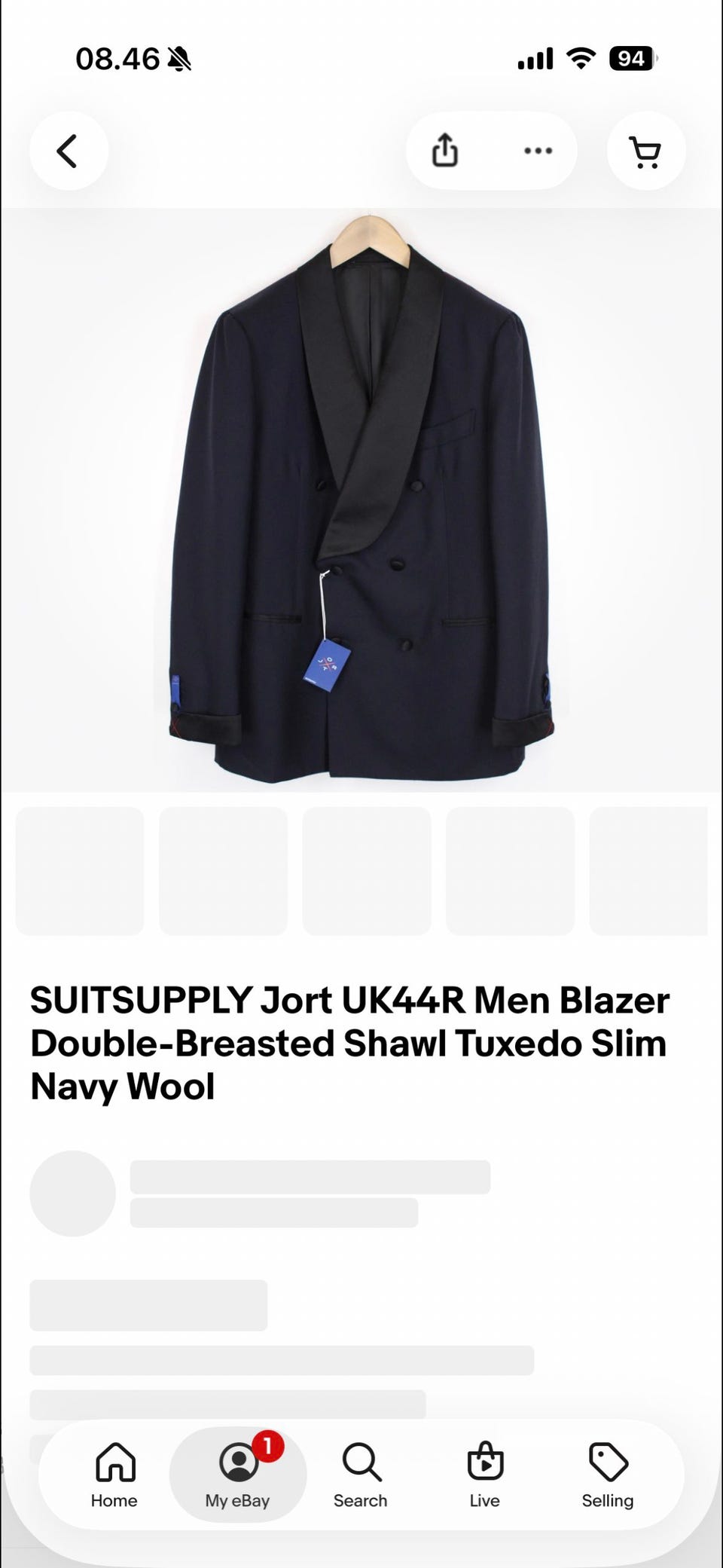This screenshot has width=723, height=1568.
Task: Open the My eBay tab
Action: tap(238, 1475)
